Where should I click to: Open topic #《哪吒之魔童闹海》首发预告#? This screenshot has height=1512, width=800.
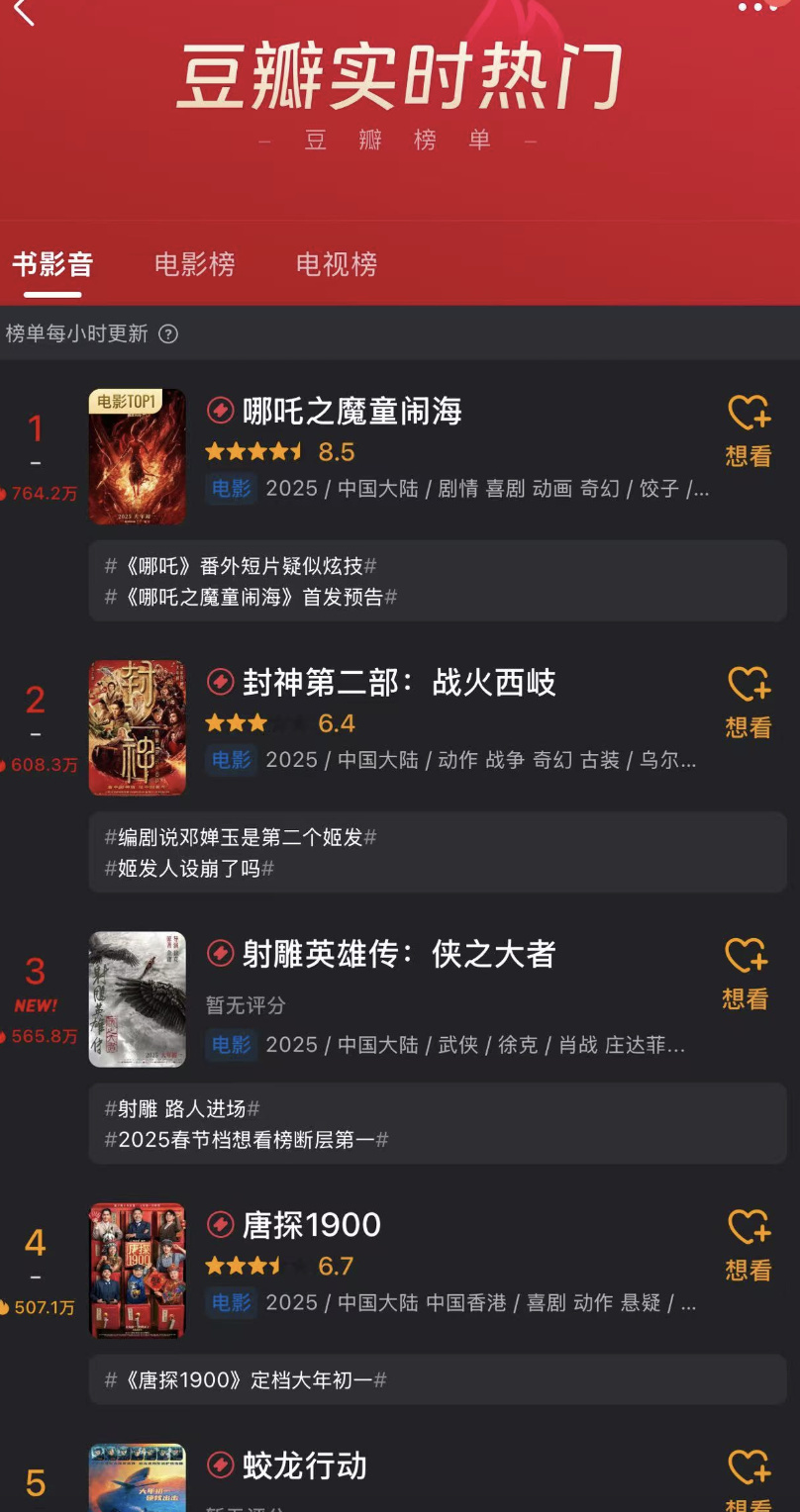[x=250, y=597]
